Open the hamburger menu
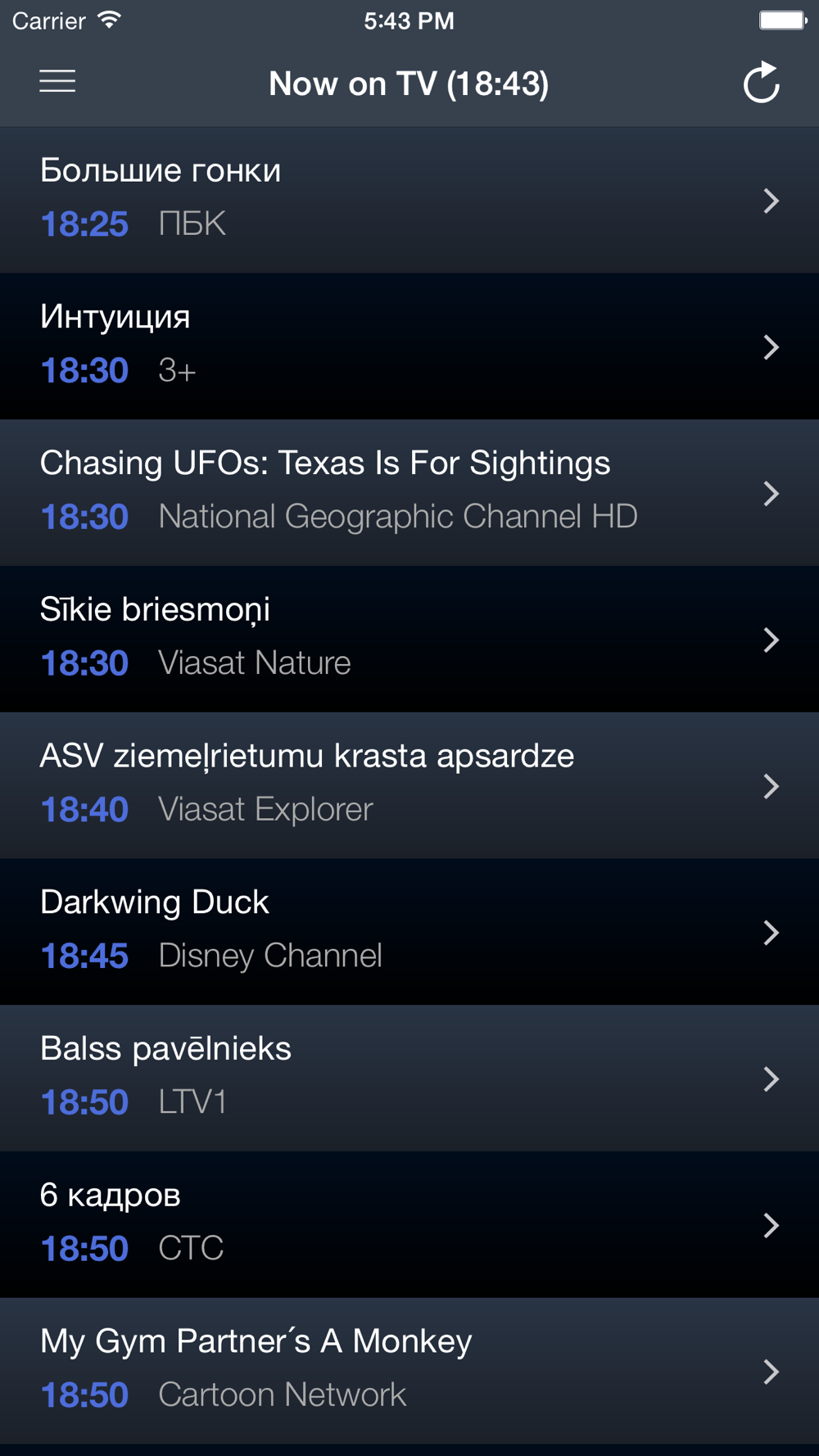The image size is (819, 1456). click(57, 82)
